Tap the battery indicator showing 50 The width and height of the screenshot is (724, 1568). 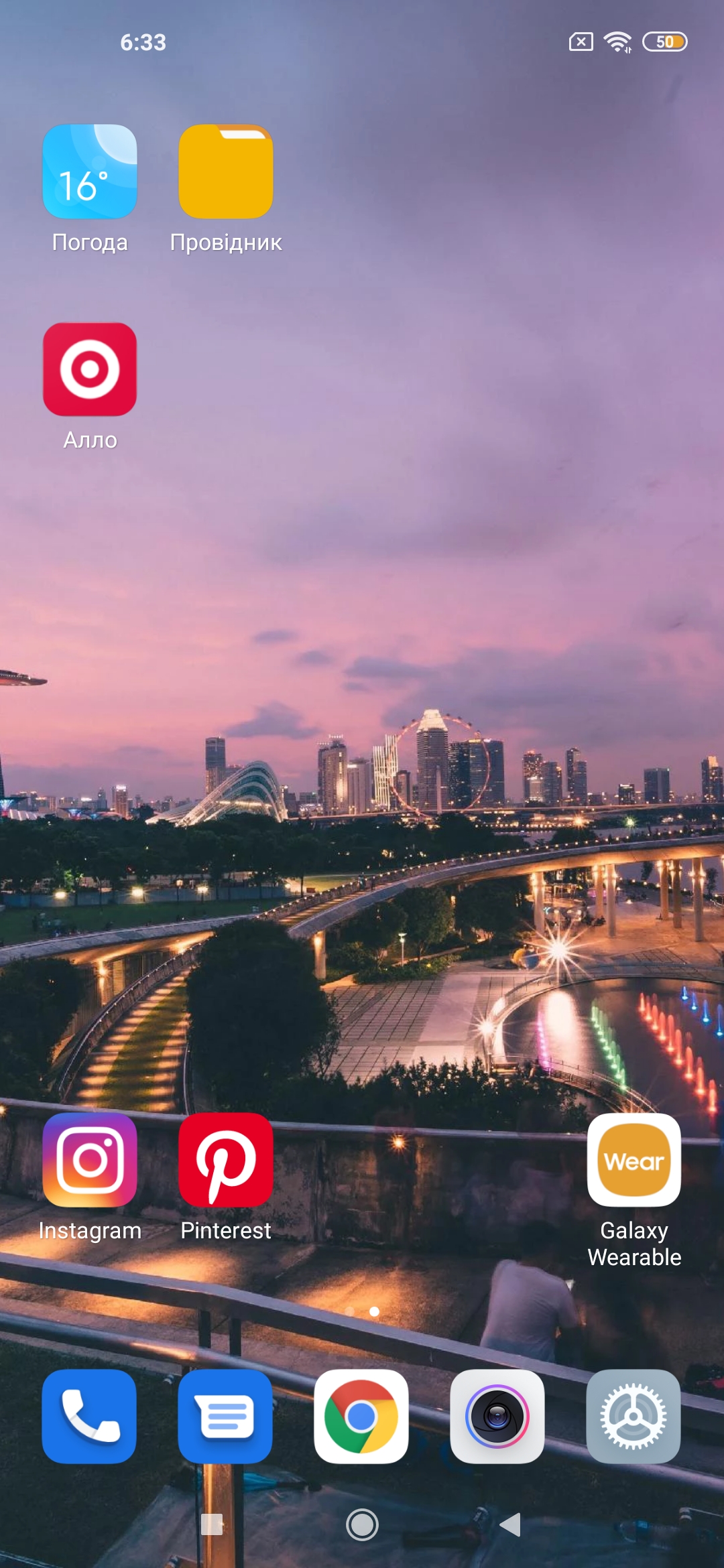(x=666, y=42)
